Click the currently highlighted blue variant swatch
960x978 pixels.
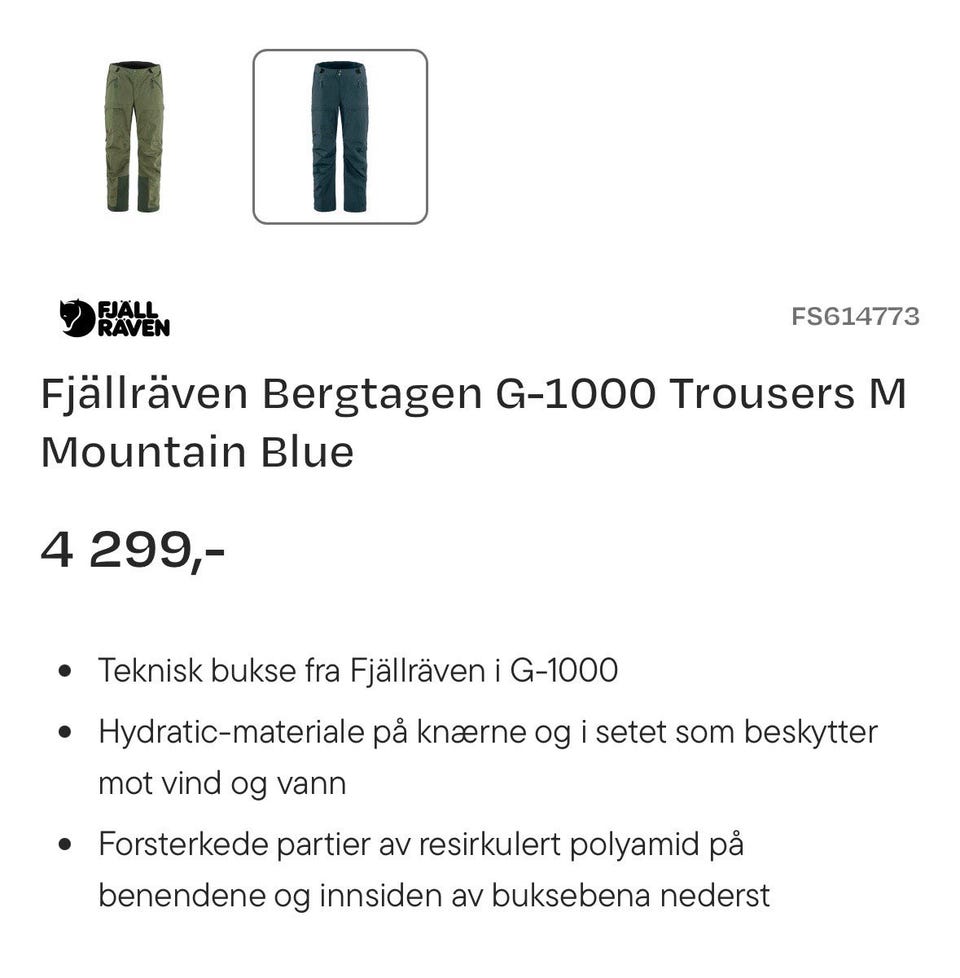(x=340, y=135)
